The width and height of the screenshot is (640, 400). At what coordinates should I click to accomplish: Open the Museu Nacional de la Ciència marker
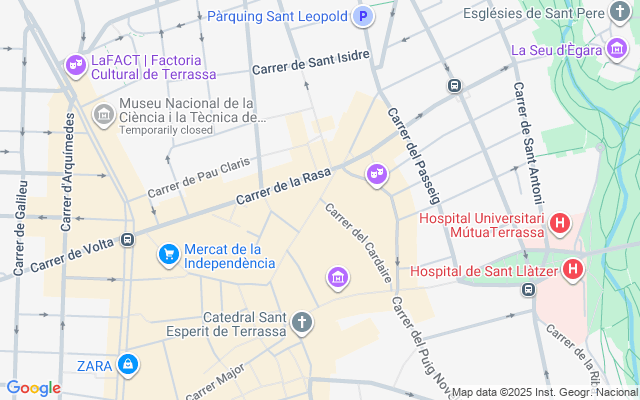103,116
